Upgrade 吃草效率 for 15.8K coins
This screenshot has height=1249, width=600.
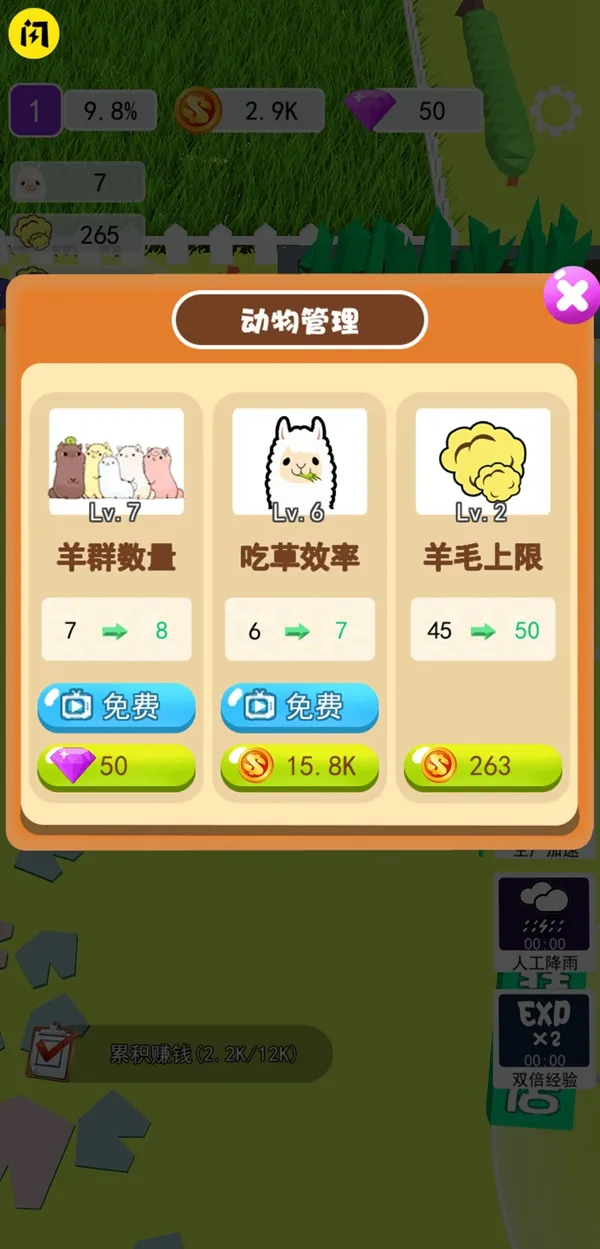(299, 766)
